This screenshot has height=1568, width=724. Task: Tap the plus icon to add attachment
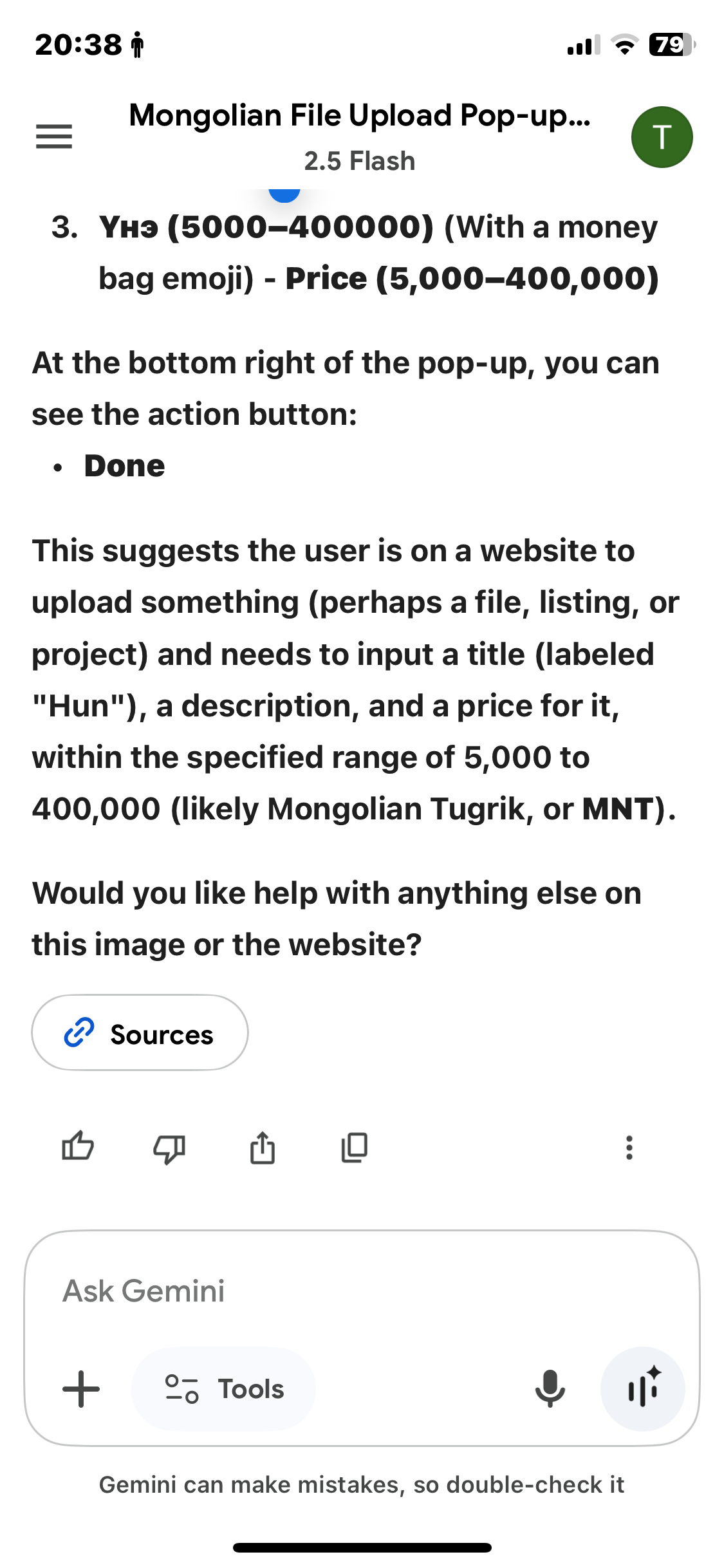[x=81, y=1388]
